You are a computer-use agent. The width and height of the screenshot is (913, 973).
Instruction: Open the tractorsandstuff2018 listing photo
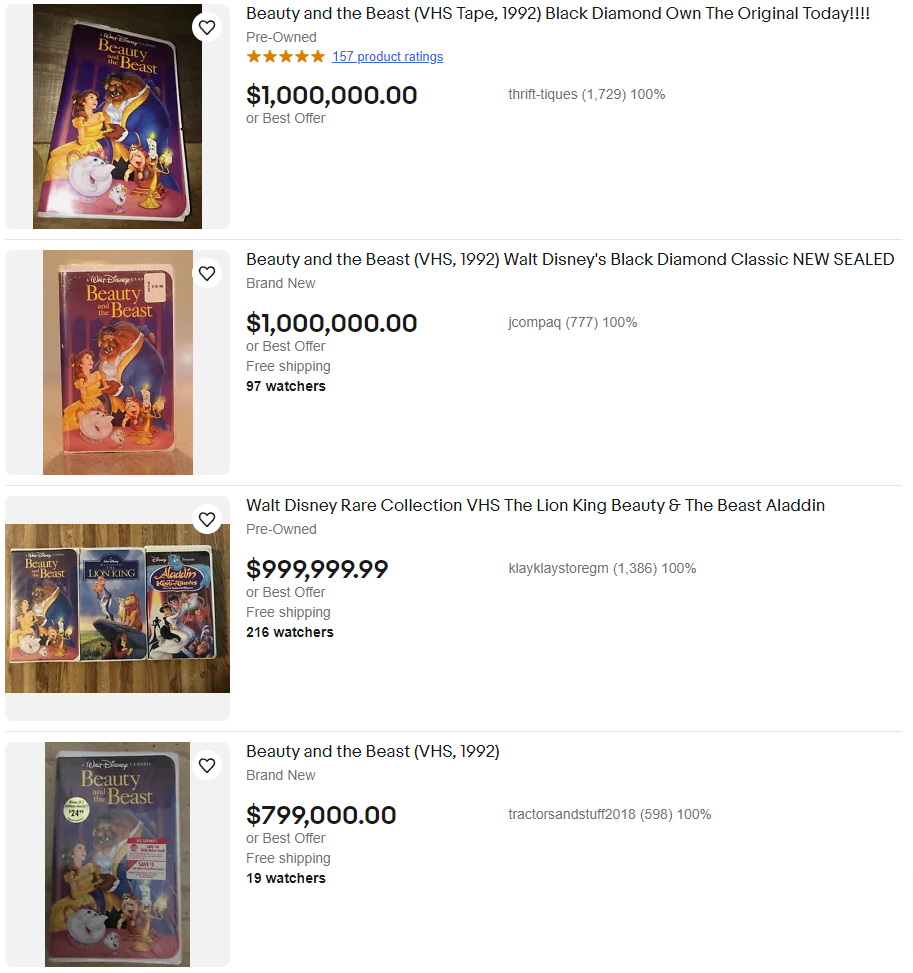point(117,855)
